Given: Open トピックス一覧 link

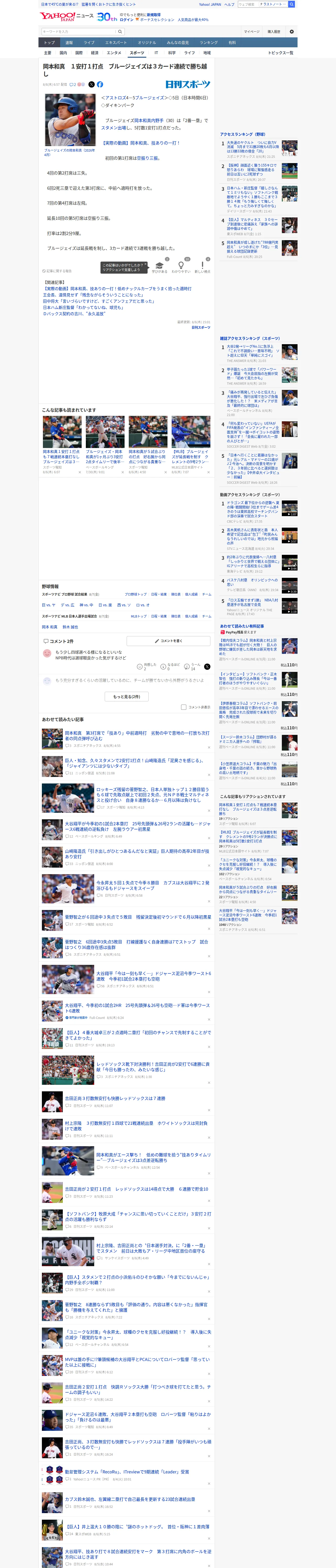Looking at the screenshot, I should (x=281, y=53).
